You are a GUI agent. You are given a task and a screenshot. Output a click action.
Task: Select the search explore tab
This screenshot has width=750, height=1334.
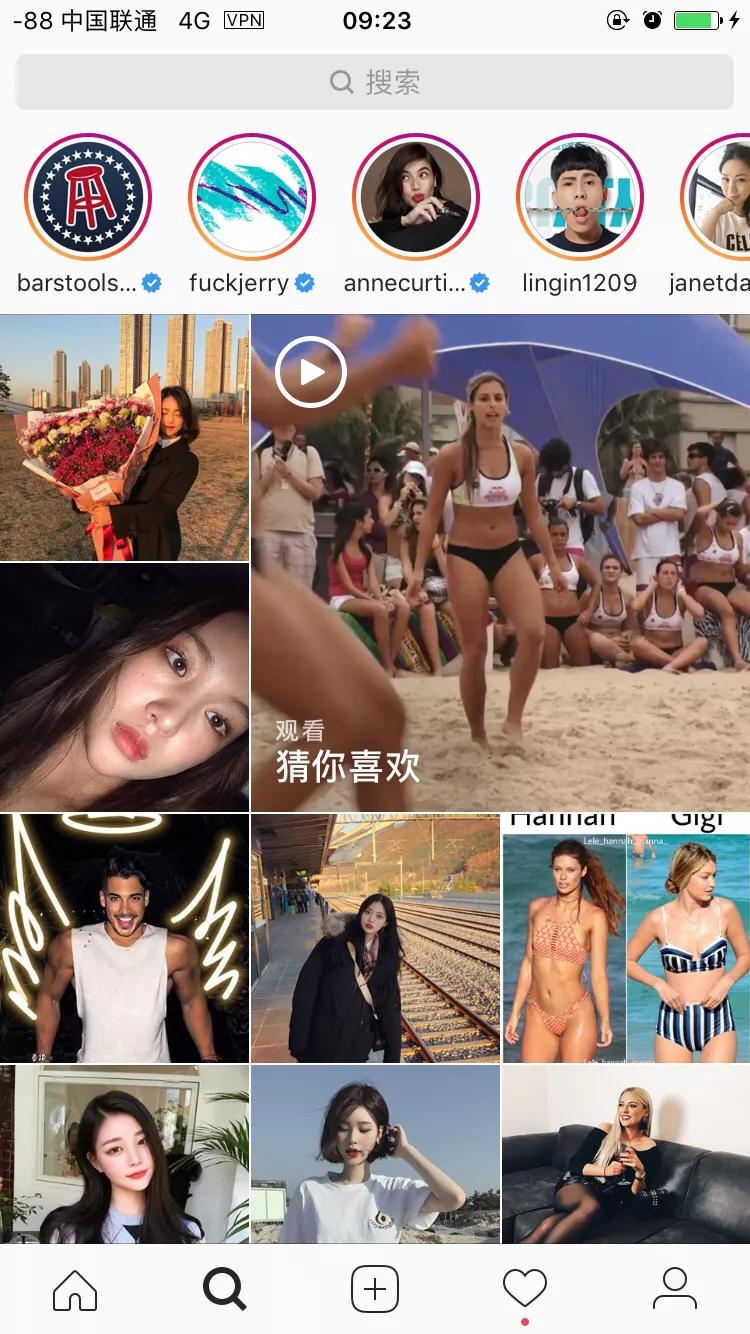tap(225, 1289)
